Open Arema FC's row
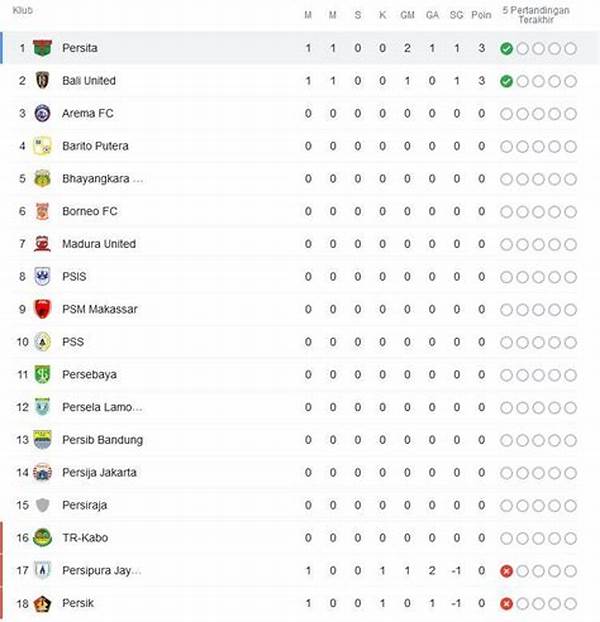Screen dimensions: 600x622 click(x=87, y=114)
